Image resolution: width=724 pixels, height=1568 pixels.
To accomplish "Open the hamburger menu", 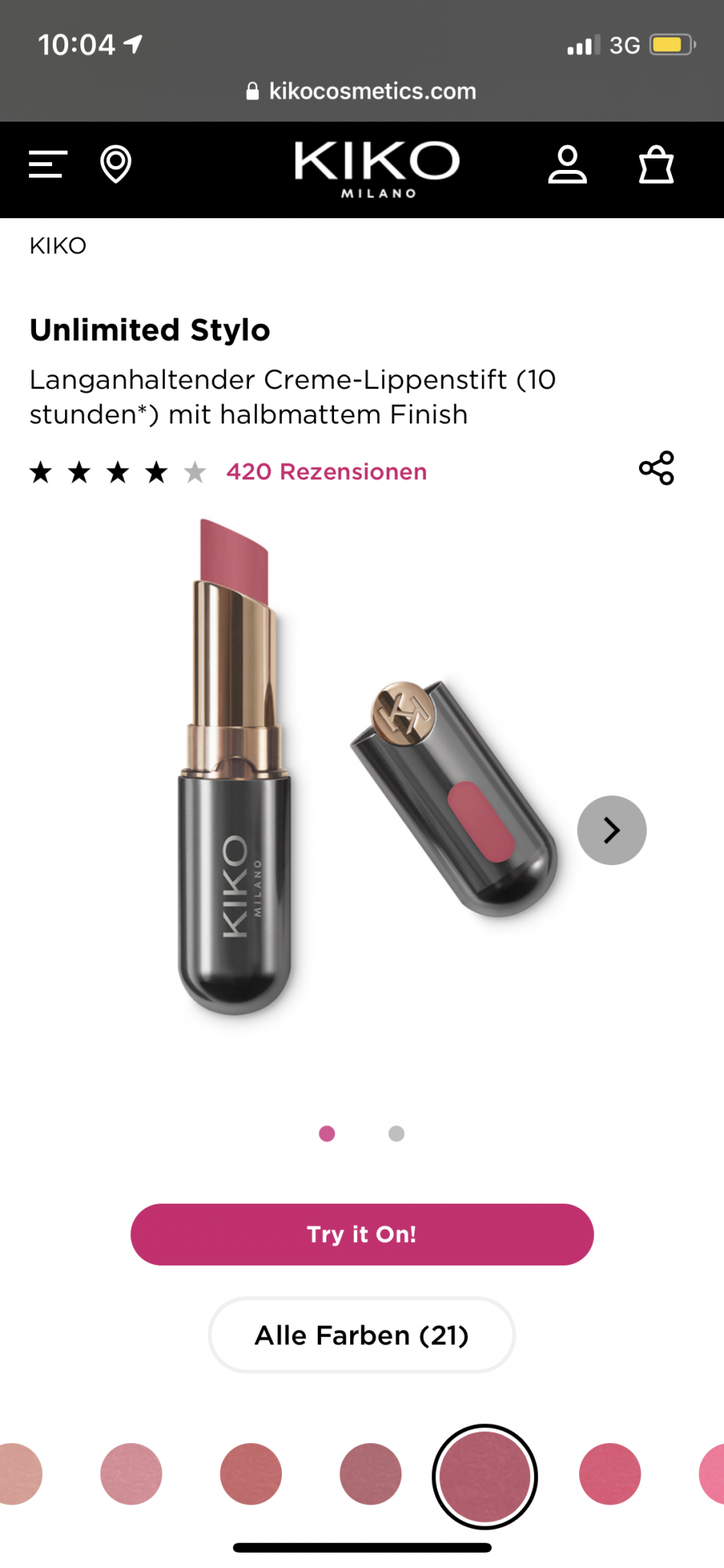I will pos(48,165).
